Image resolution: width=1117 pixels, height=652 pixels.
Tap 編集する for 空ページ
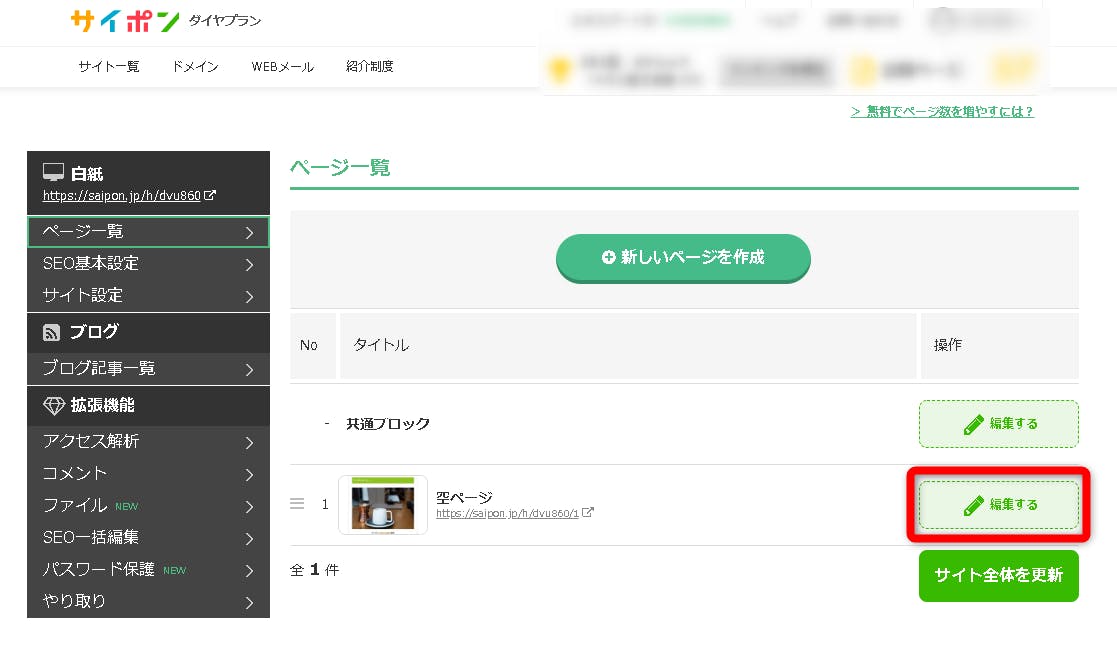tap(998, 505)
